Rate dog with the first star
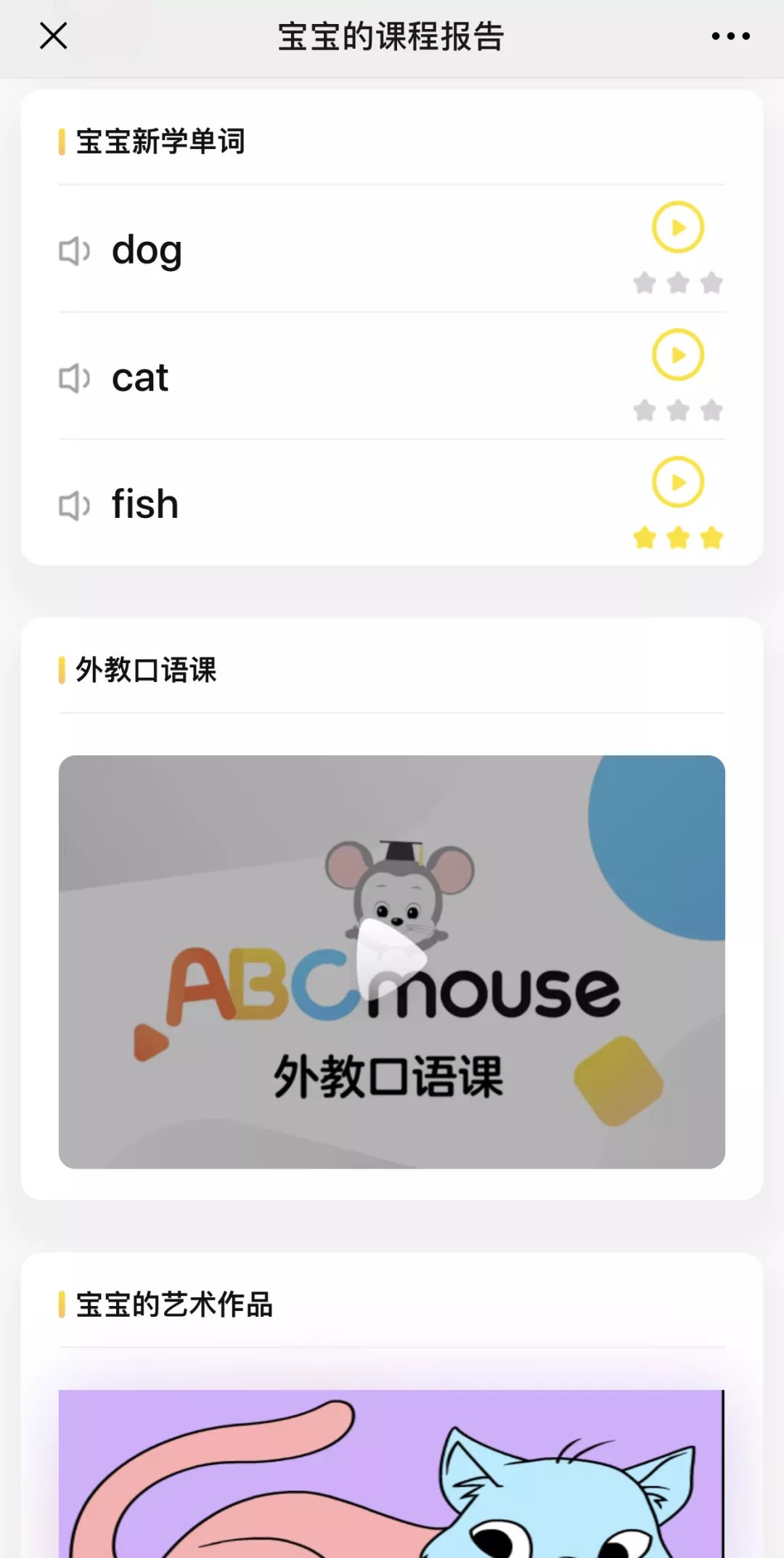 (x=645, y=282)
